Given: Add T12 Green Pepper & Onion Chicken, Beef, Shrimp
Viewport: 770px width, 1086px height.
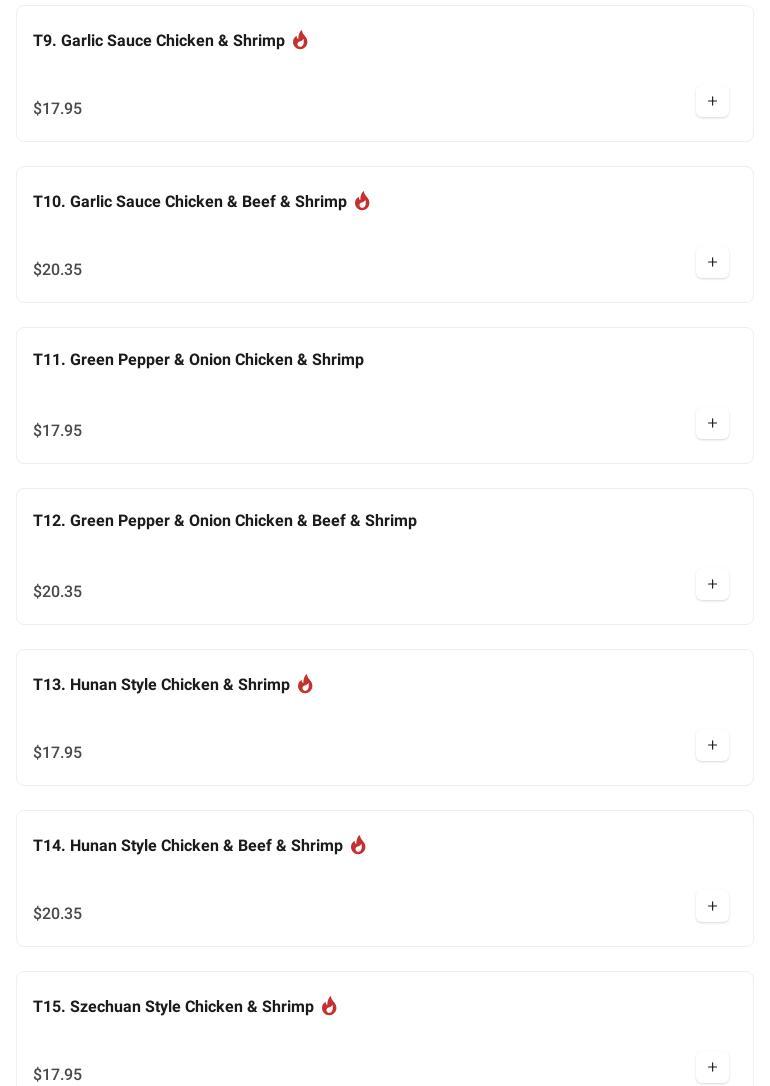Looking at the screenshot, I should [712, 584].
